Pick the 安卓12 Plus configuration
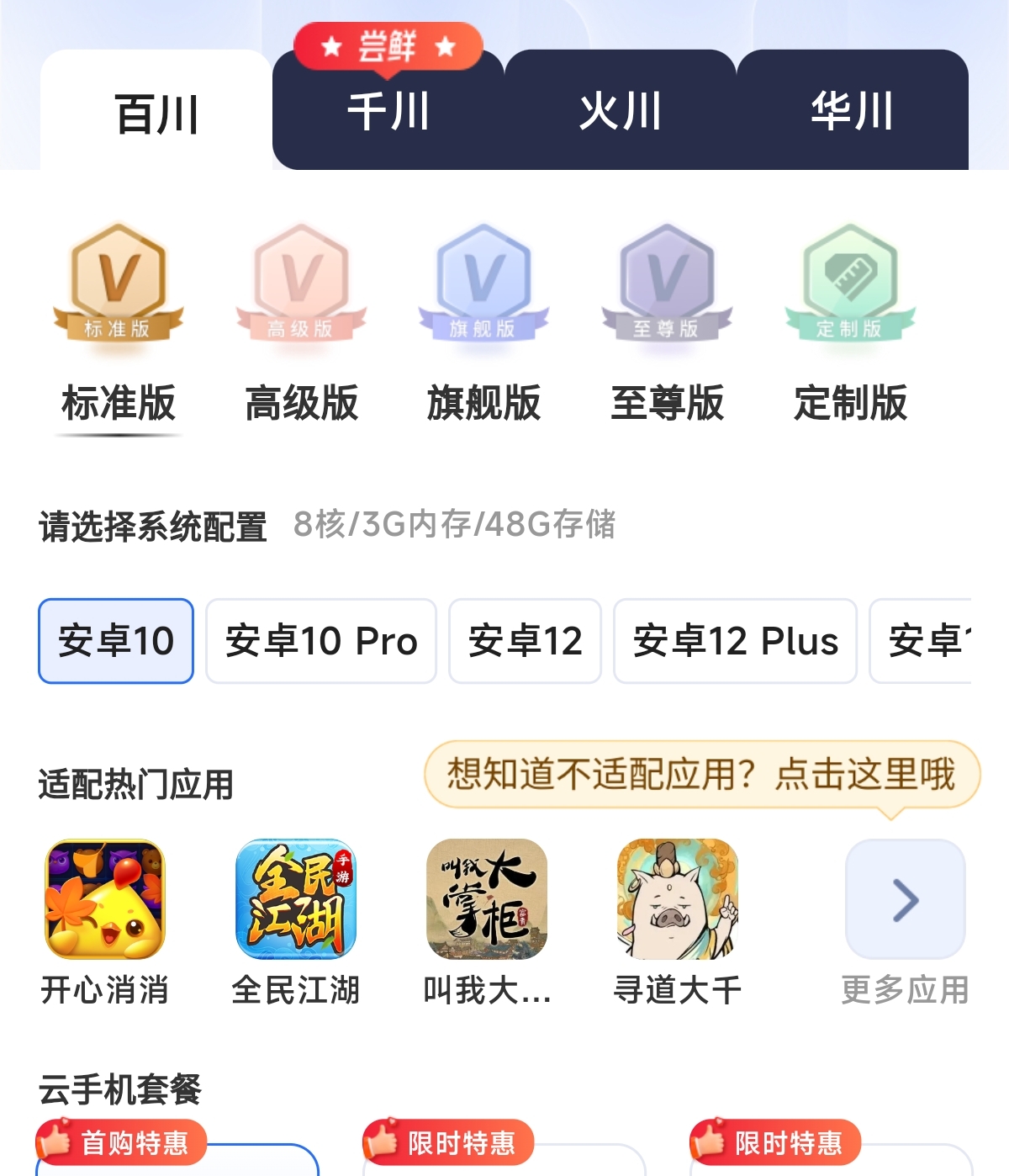The width and height of the screenshot is (1009, 1176). tap(735, 641)
